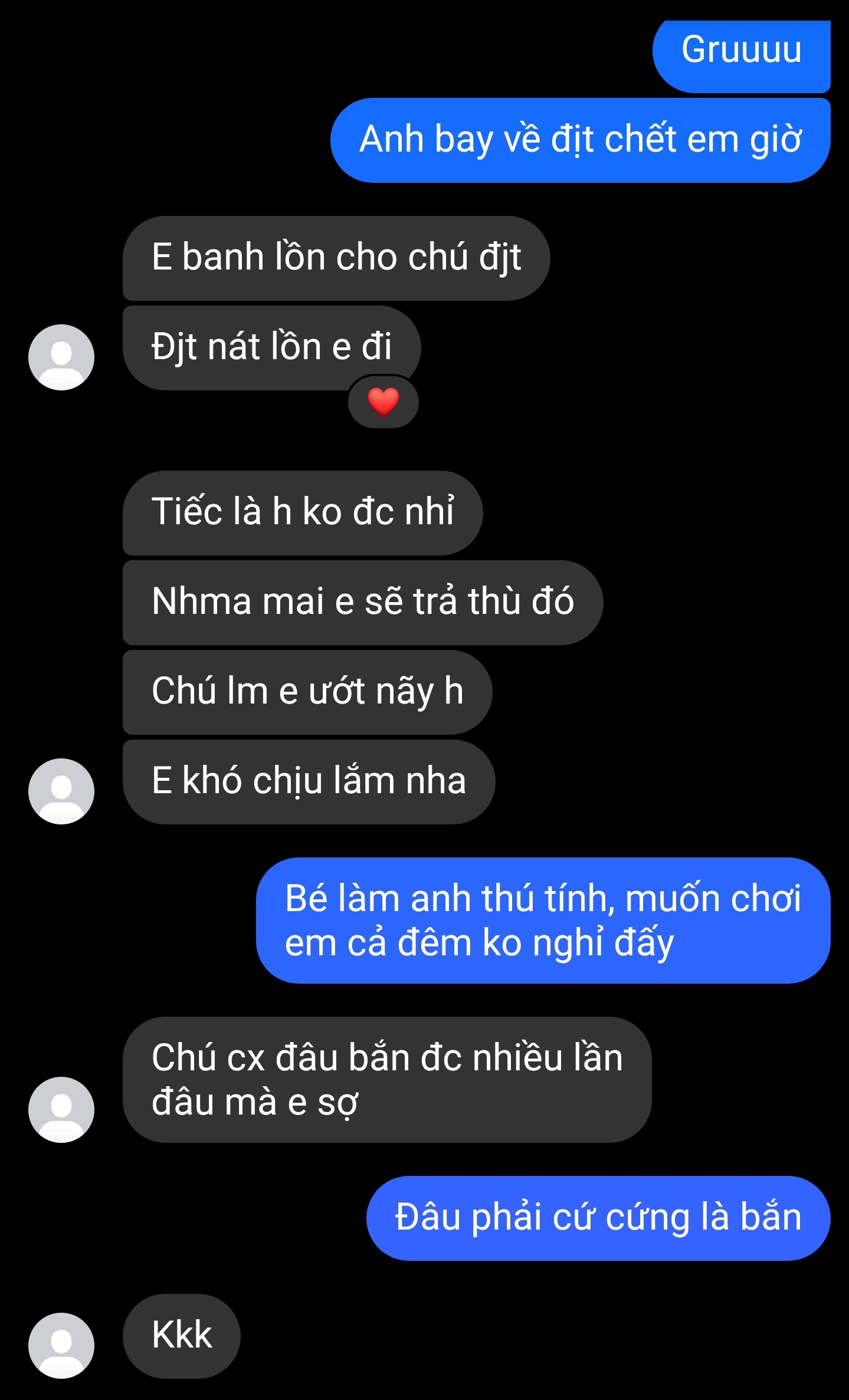The height and width of the screenshot is (1400, 849).
Task: Tap the sender's avatar beside the Kkk message
Action: [61, 1345]
